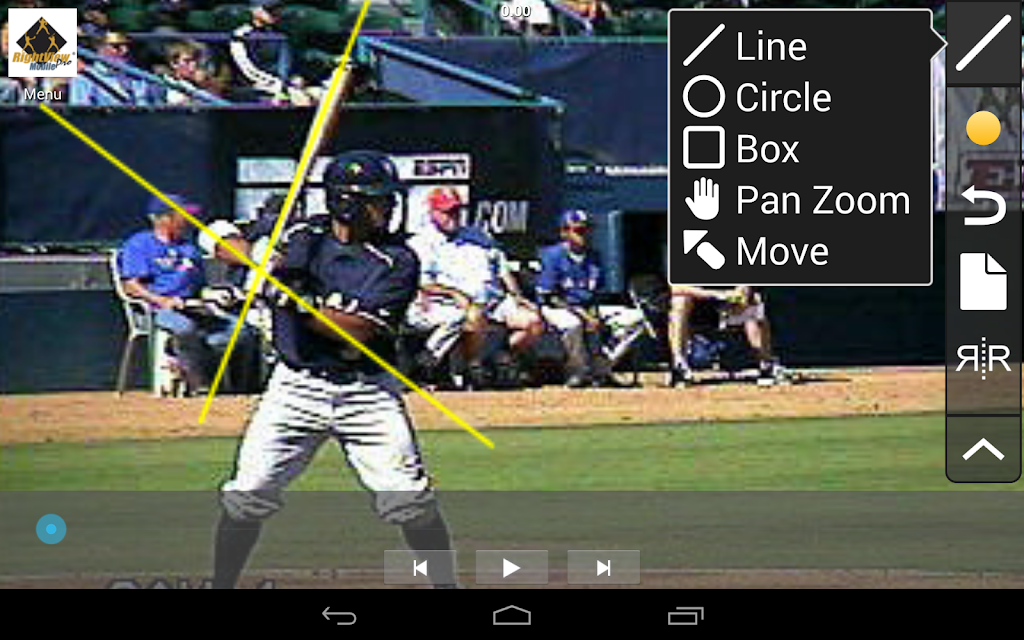Change drawing color with yellow swatch
This screenshot has width=1024, height=640.
(983, 128)
